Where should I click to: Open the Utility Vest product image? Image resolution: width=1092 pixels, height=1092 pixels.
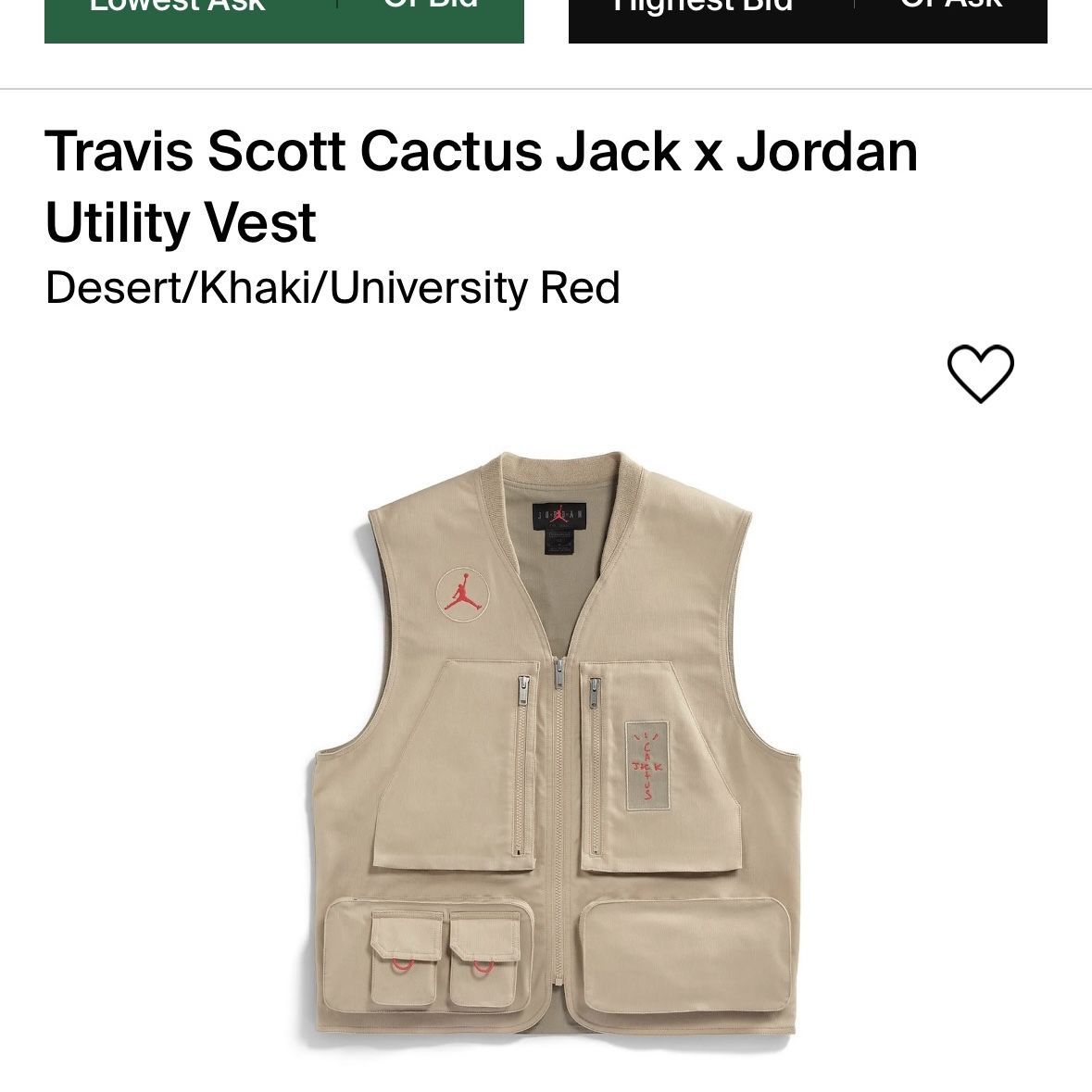(554, 750)
